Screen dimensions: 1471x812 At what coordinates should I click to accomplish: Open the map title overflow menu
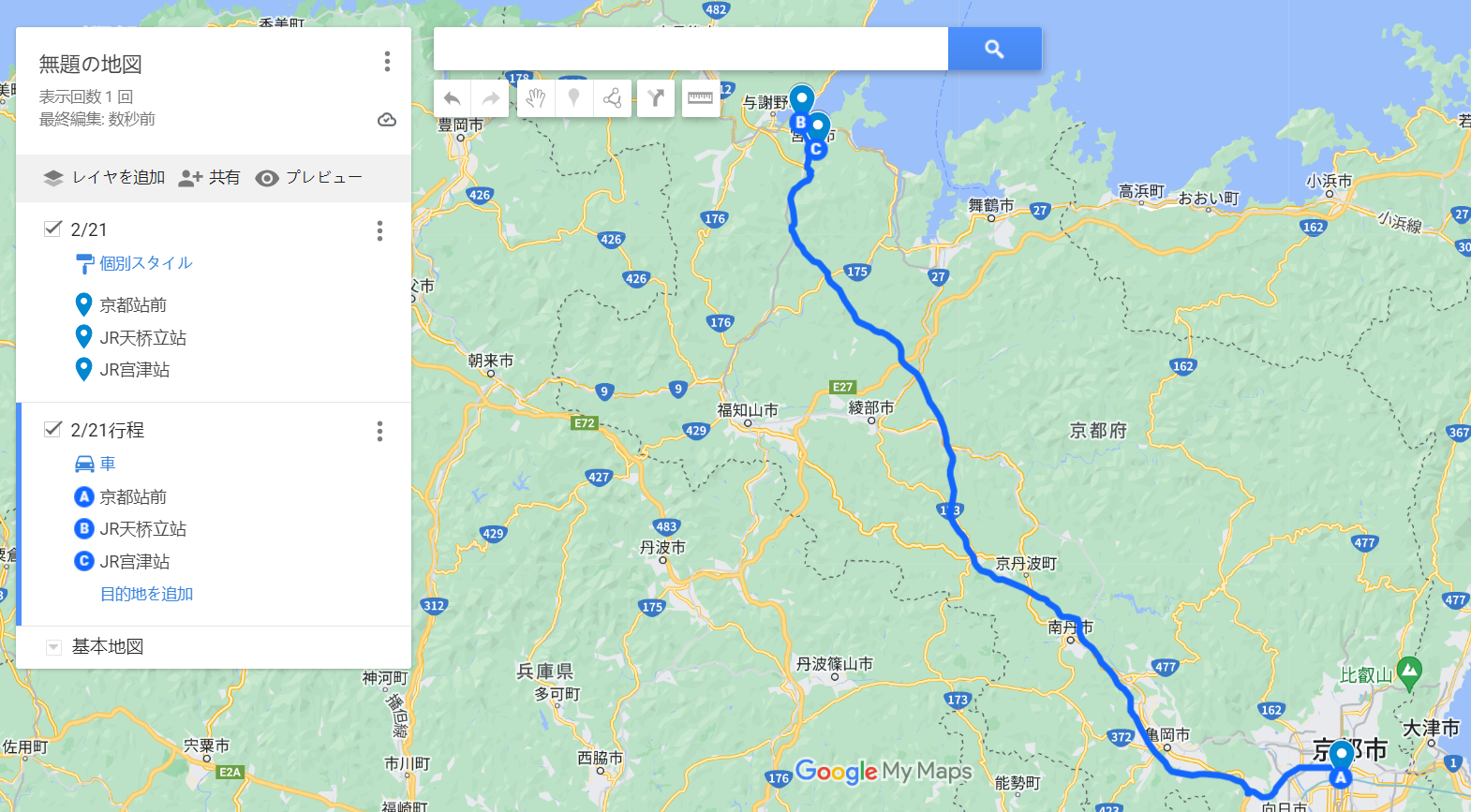pos(387,62)
